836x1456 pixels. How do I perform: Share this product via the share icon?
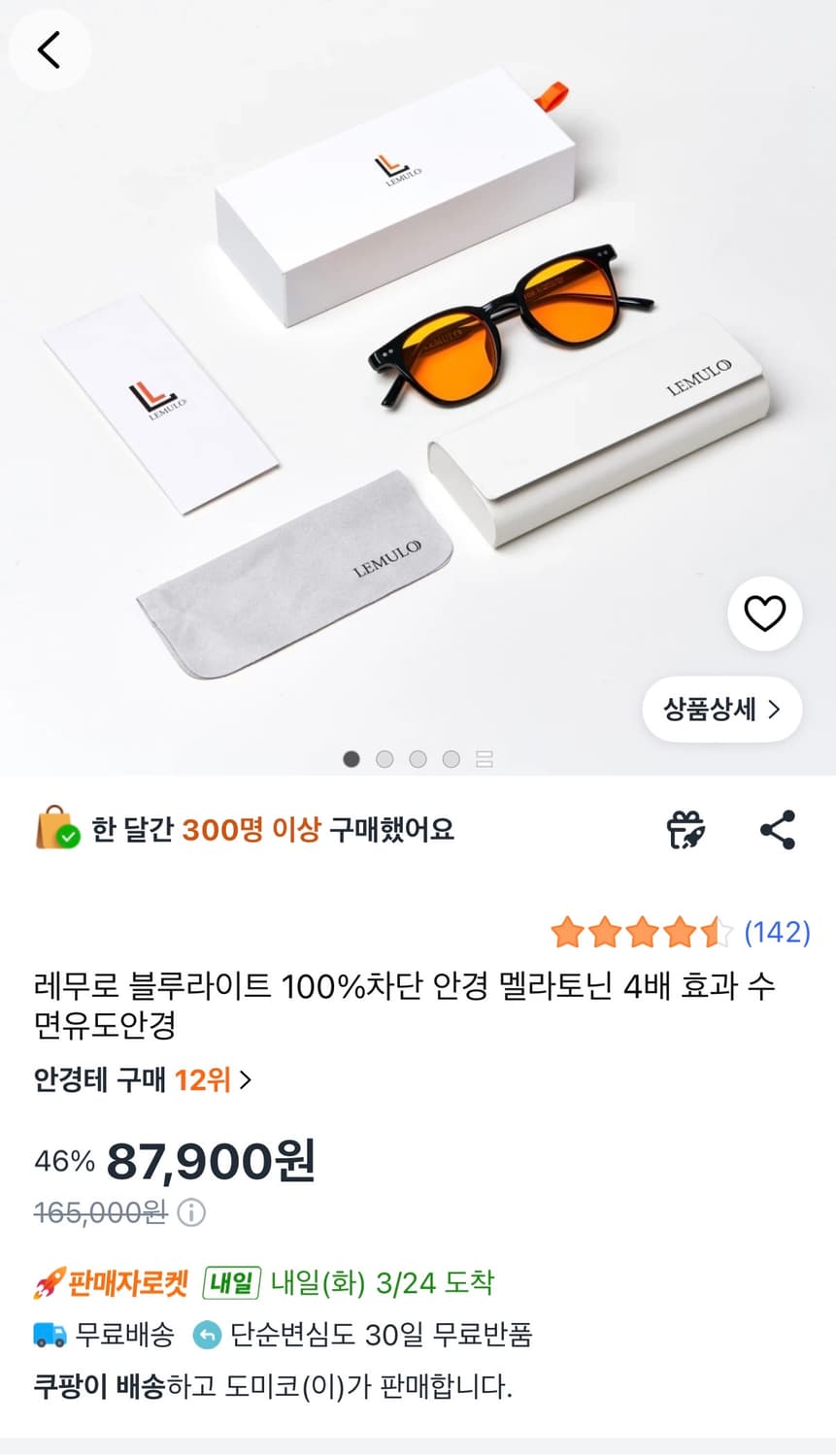[x=777, y=830]
